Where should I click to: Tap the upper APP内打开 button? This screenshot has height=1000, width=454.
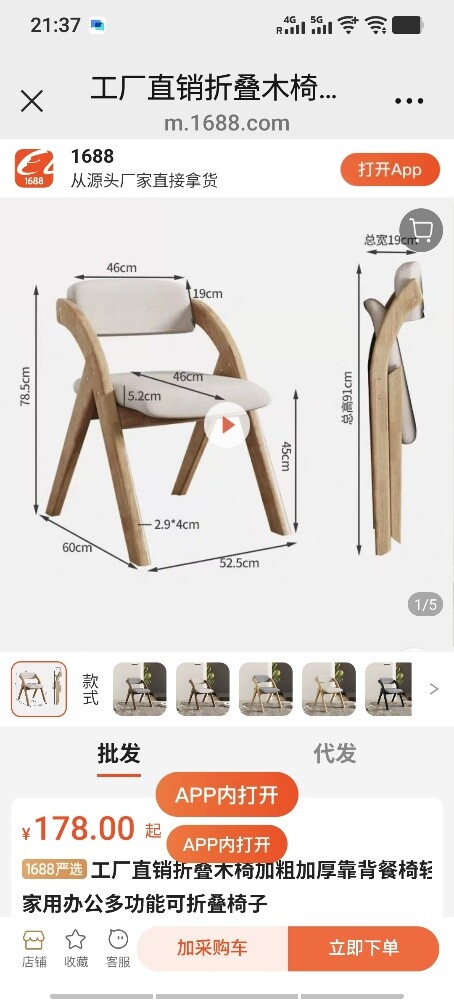pos(227,795)
